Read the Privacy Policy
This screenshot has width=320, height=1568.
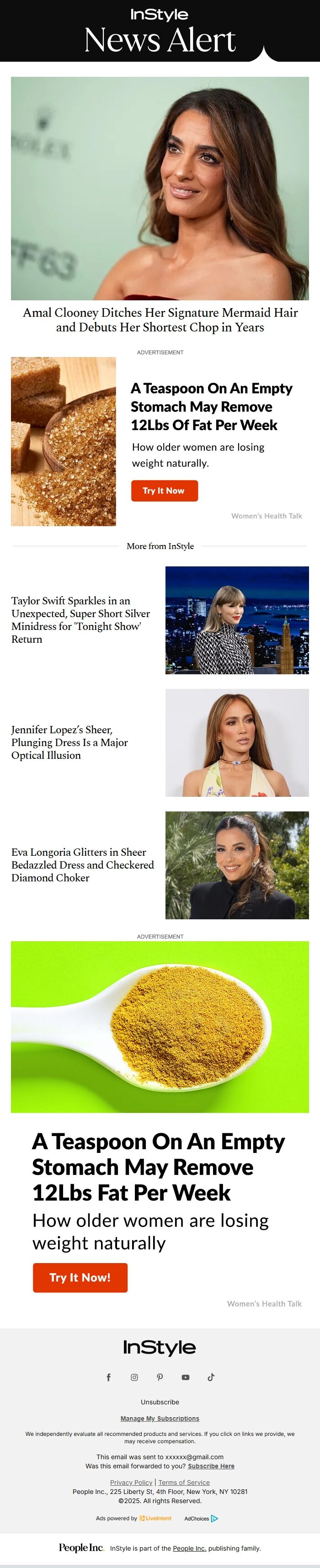click(x=131, y=1483)
